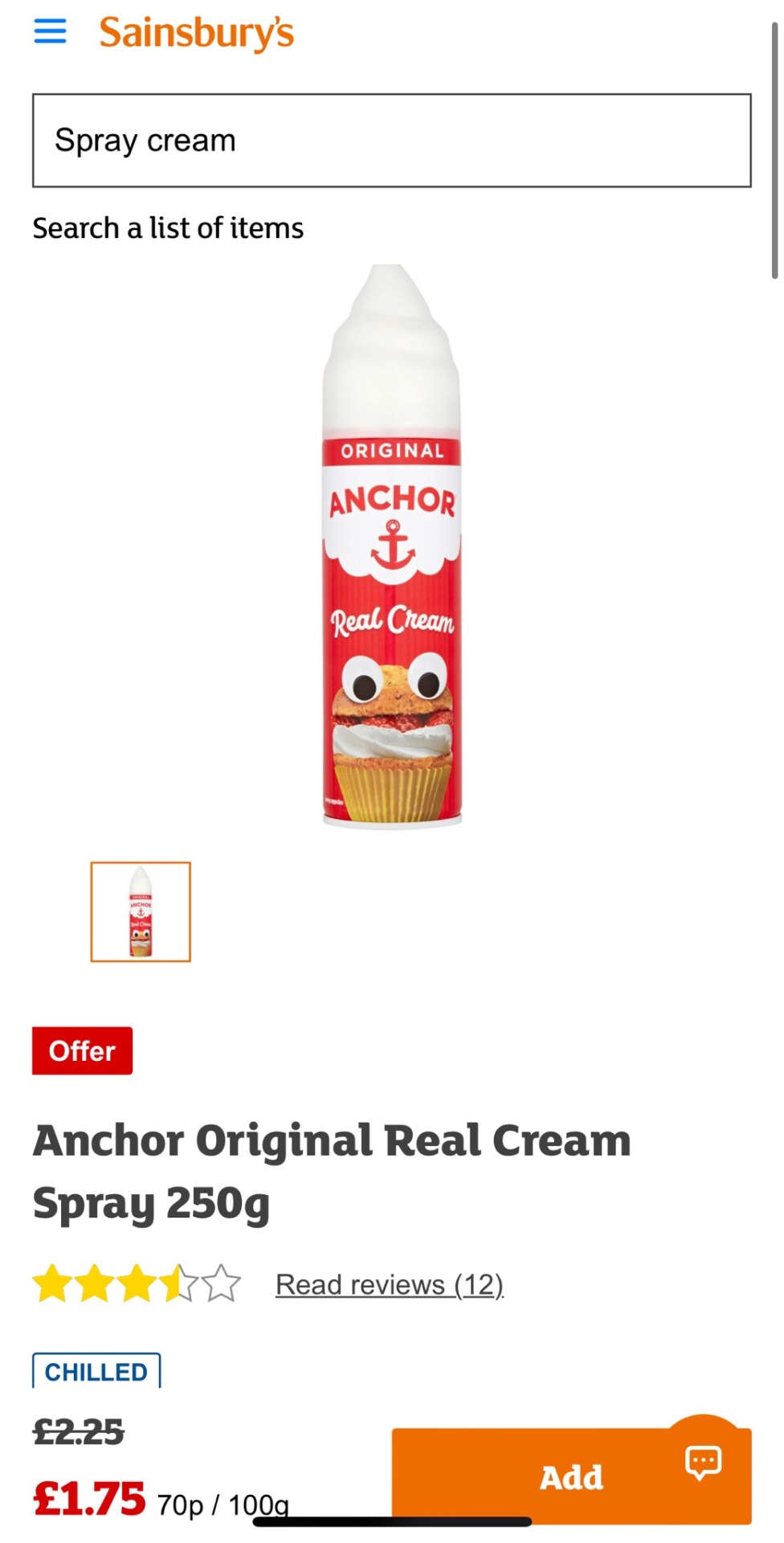Open Read reviews (12) link
This screenshot has width=784, height=1543.
click(389, 1284)
